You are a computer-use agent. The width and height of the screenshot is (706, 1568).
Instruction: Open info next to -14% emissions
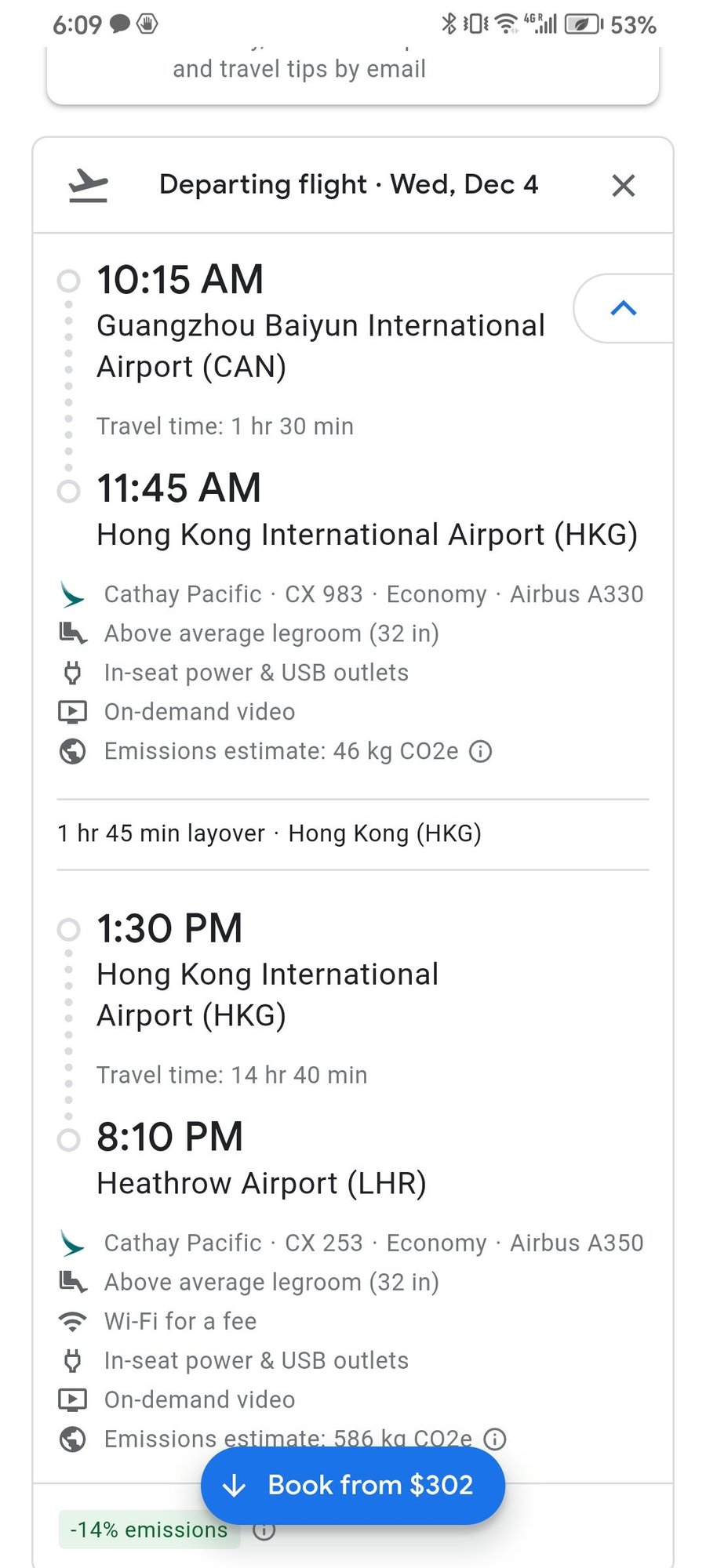[x=264, y=1530]
